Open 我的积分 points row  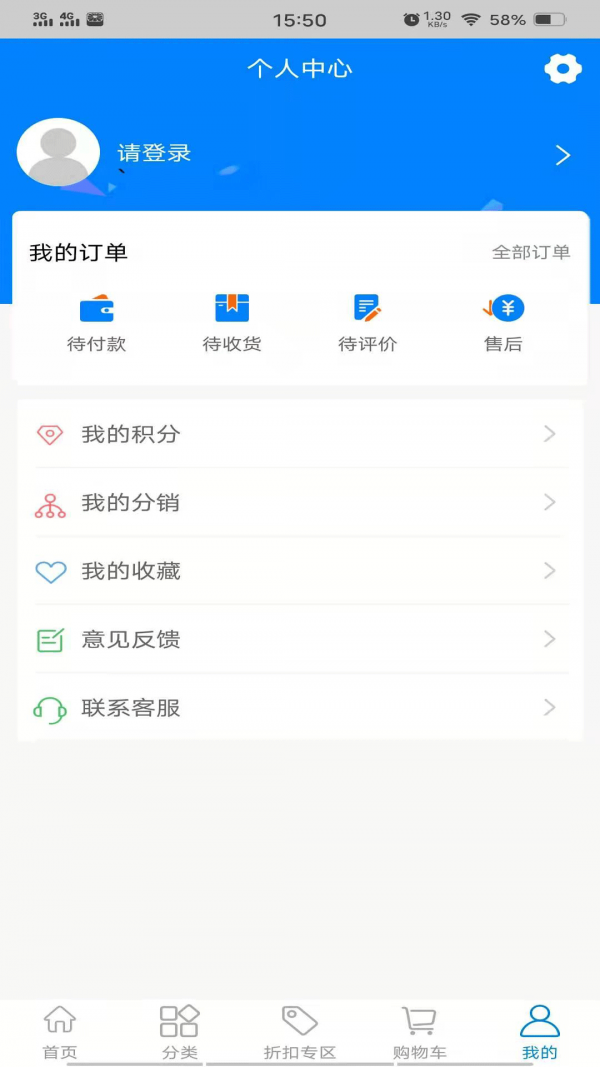click(x=300, y=434)
